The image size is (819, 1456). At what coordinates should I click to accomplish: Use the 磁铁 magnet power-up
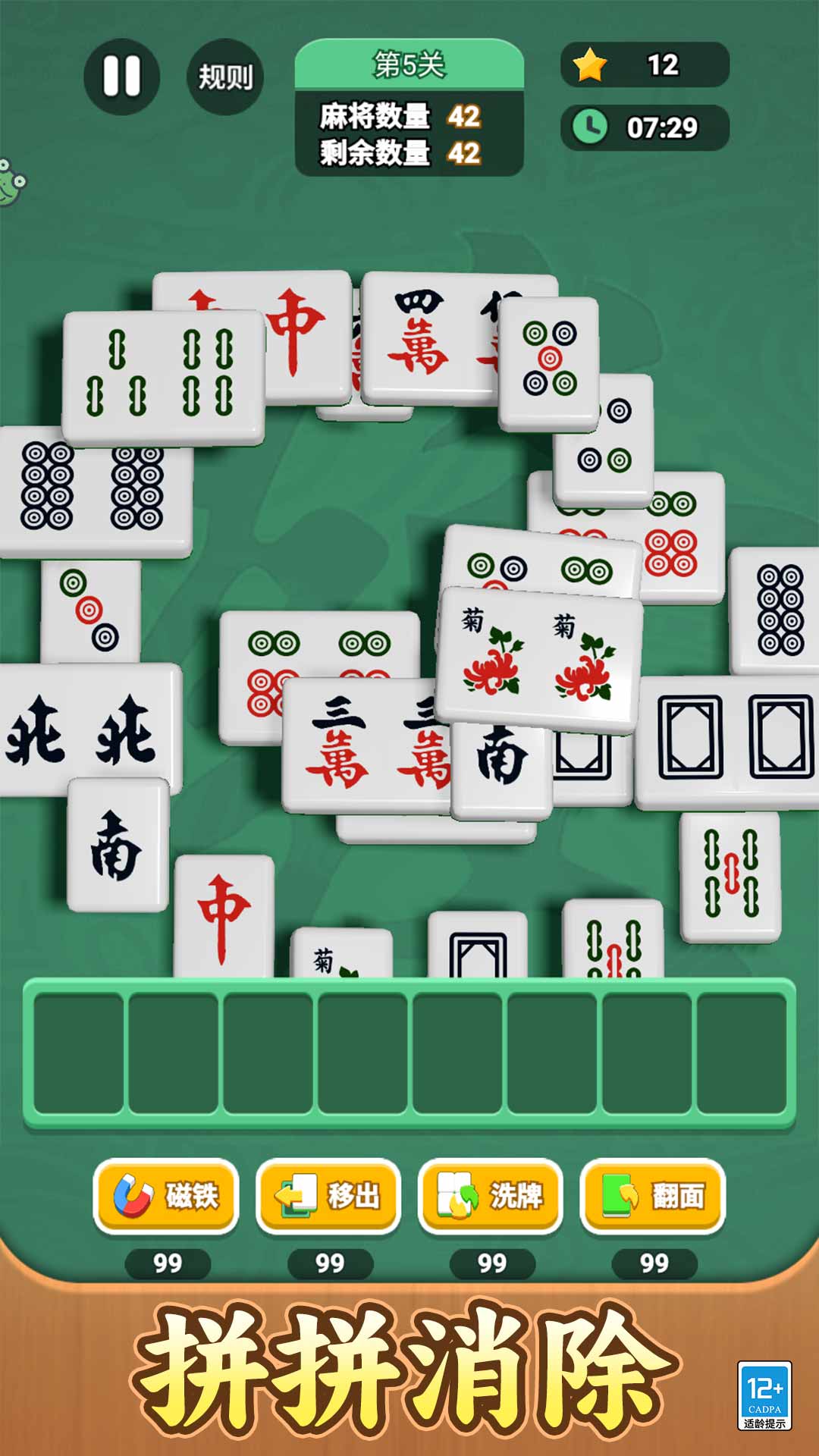166,1196
